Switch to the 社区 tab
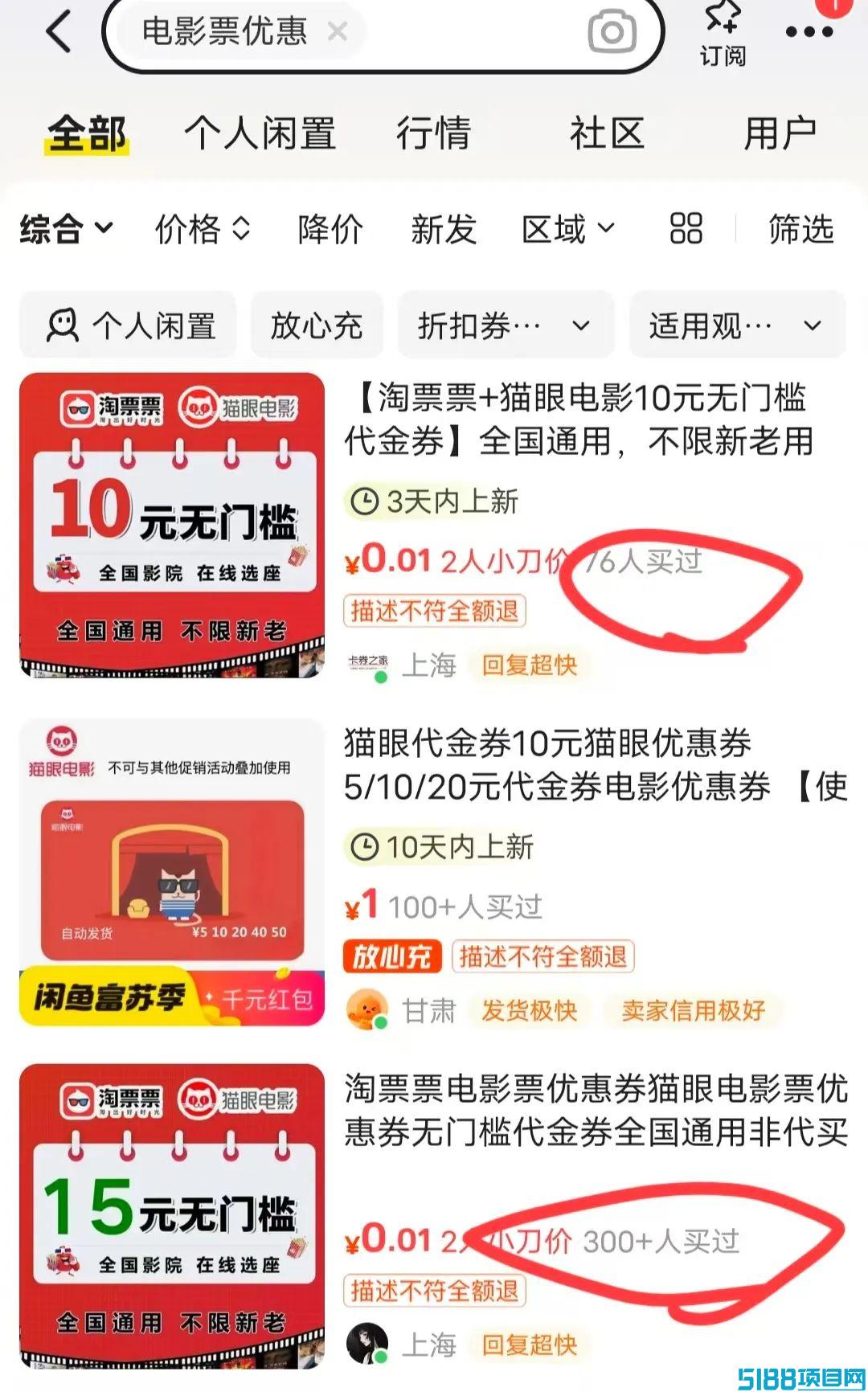 [607, 133]
